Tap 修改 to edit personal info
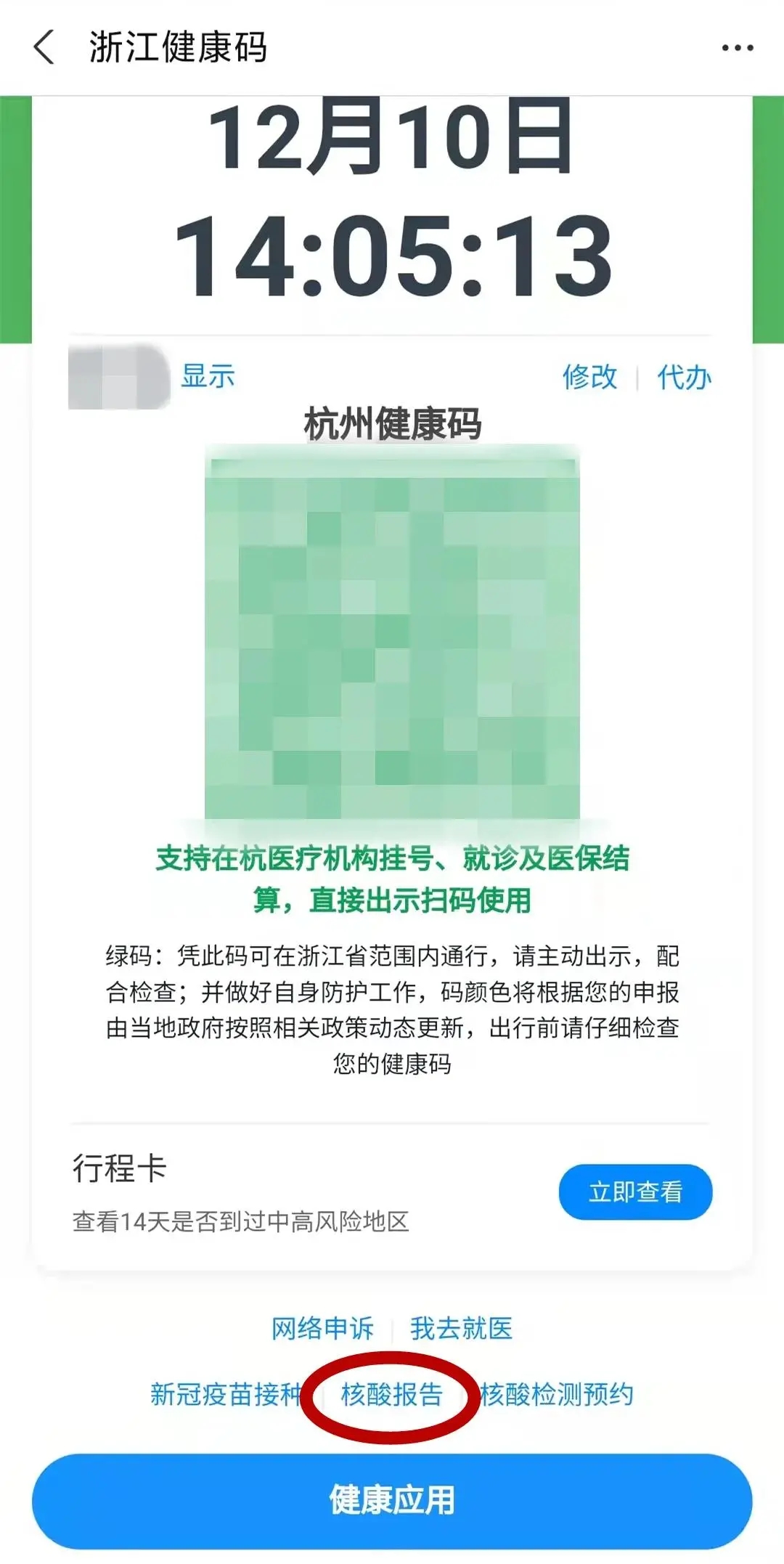The height and width of the screenshot is (1564, 784). [x=589, y=377]
